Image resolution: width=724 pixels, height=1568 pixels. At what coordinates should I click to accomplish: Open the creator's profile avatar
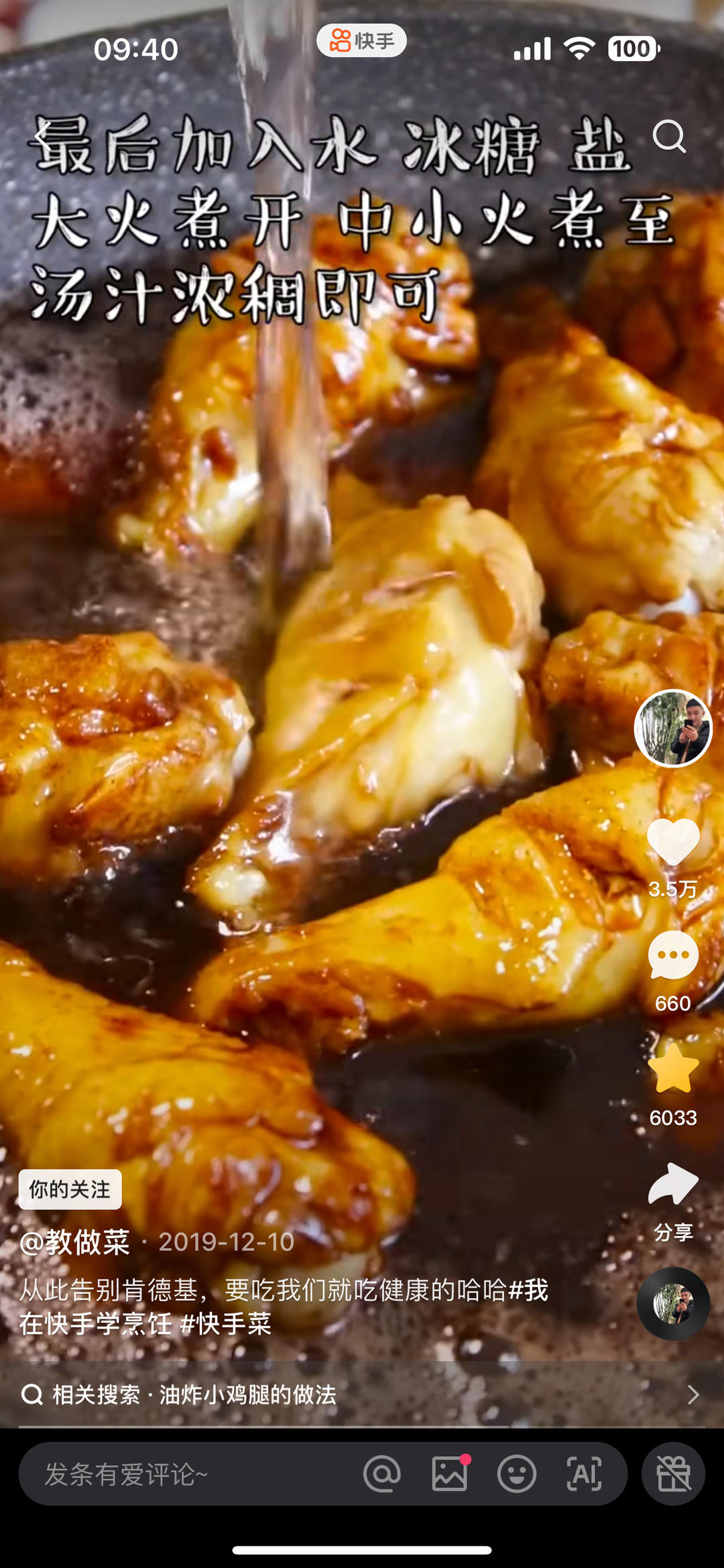673,728
